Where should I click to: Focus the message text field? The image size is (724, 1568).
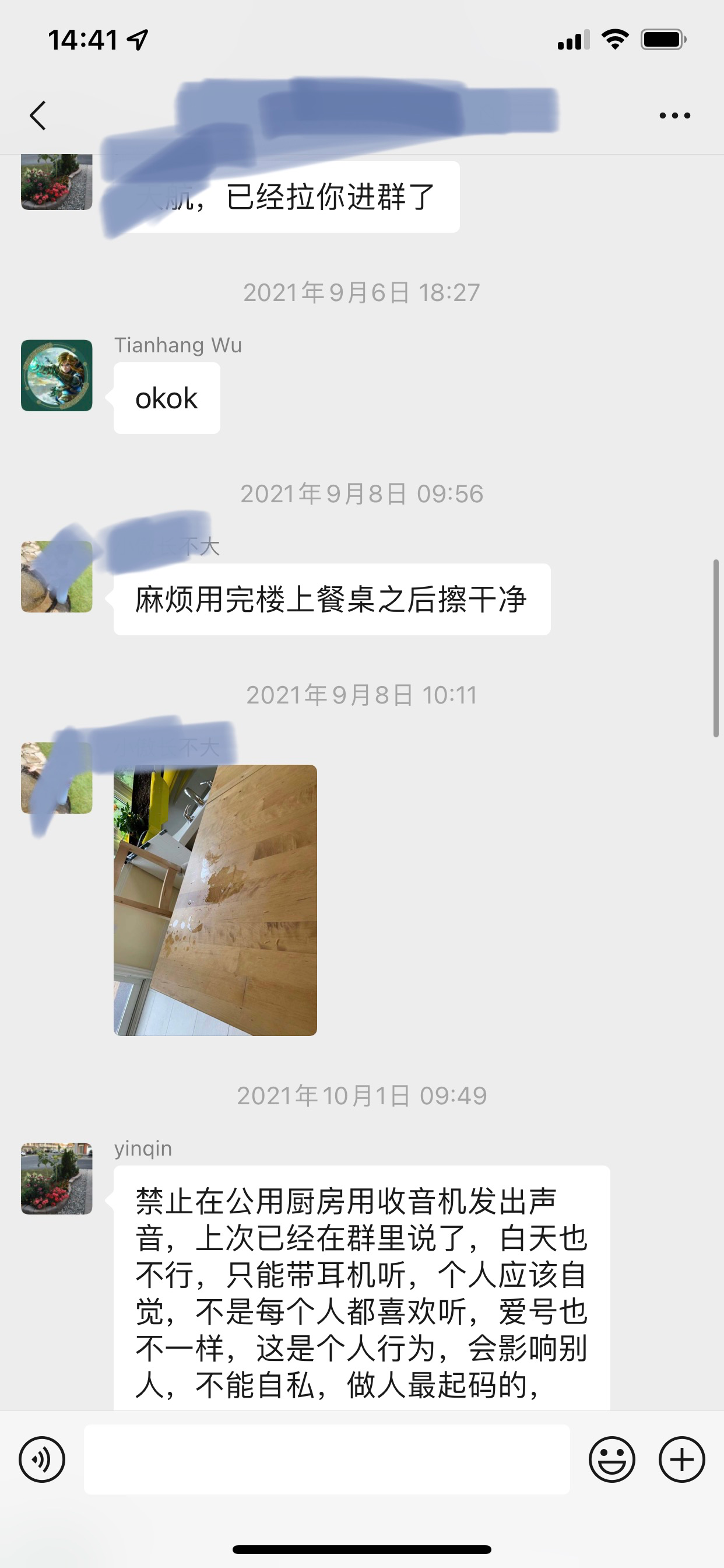point(326,1459)
